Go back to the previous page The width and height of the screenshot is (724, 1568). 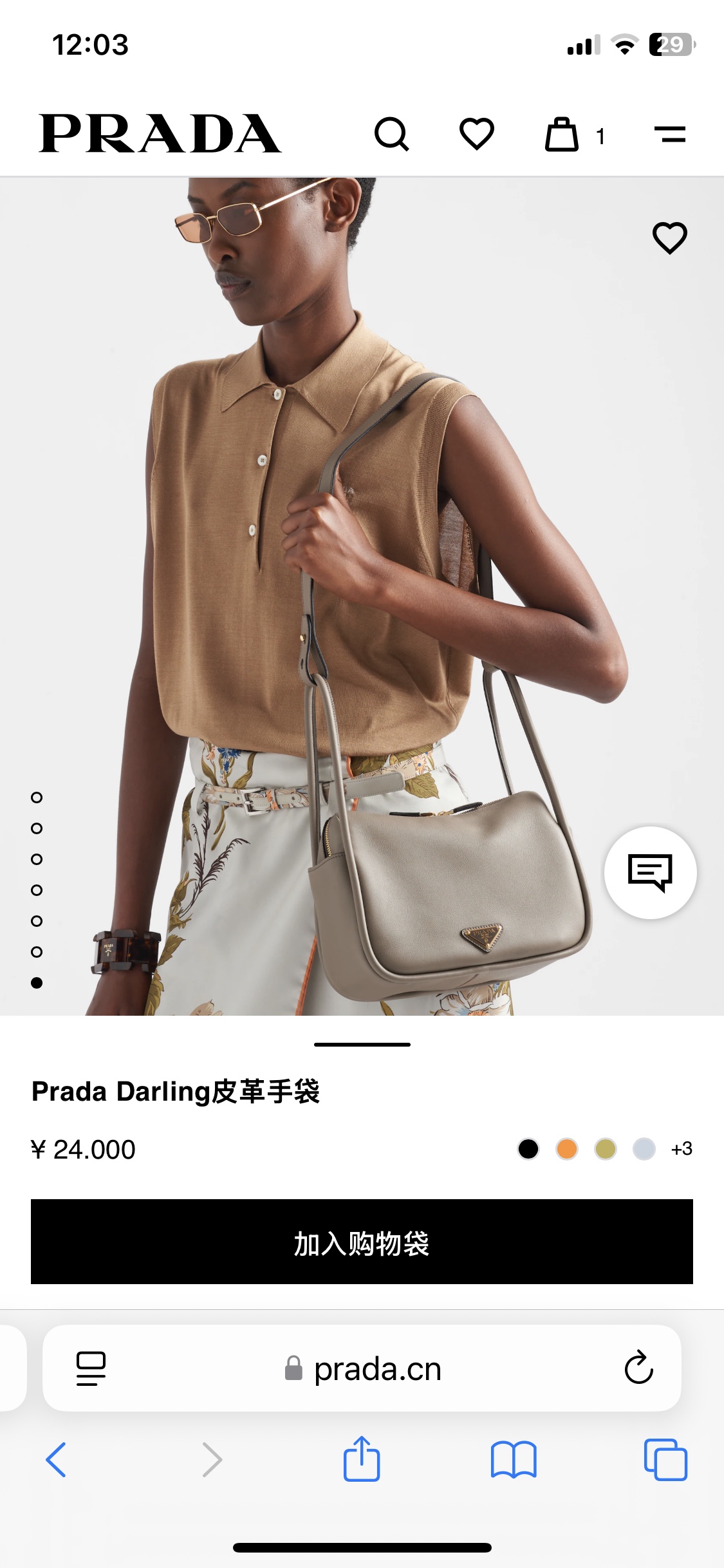[x=56, y=1460]
